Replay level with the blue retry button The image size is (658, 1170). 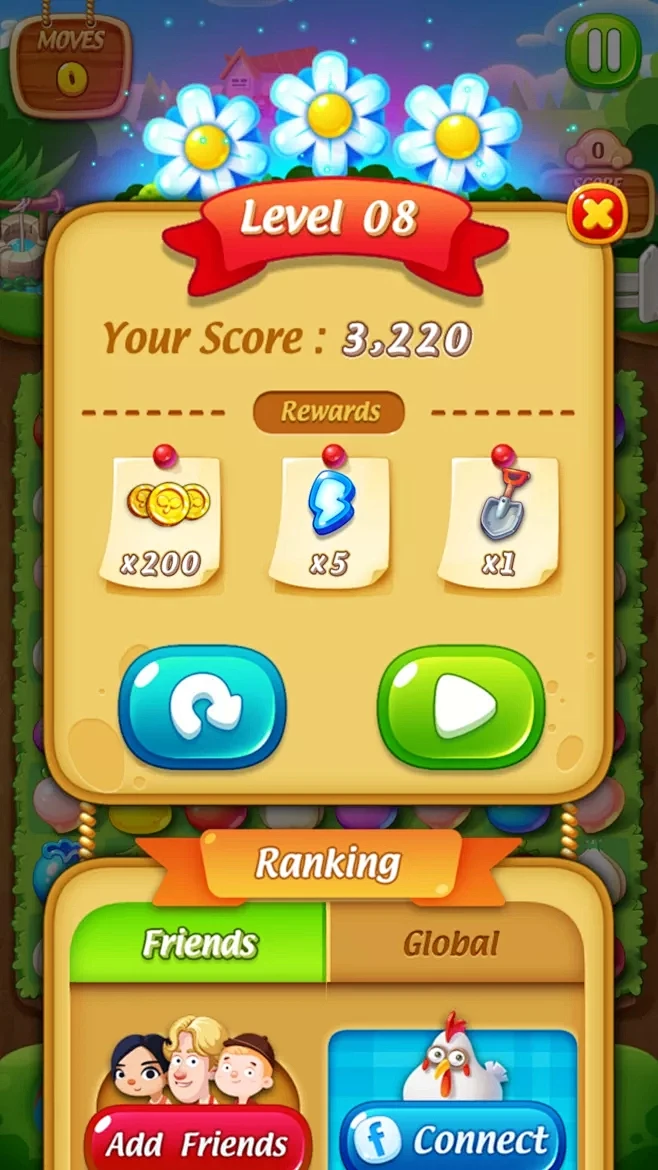coord(202,706)
